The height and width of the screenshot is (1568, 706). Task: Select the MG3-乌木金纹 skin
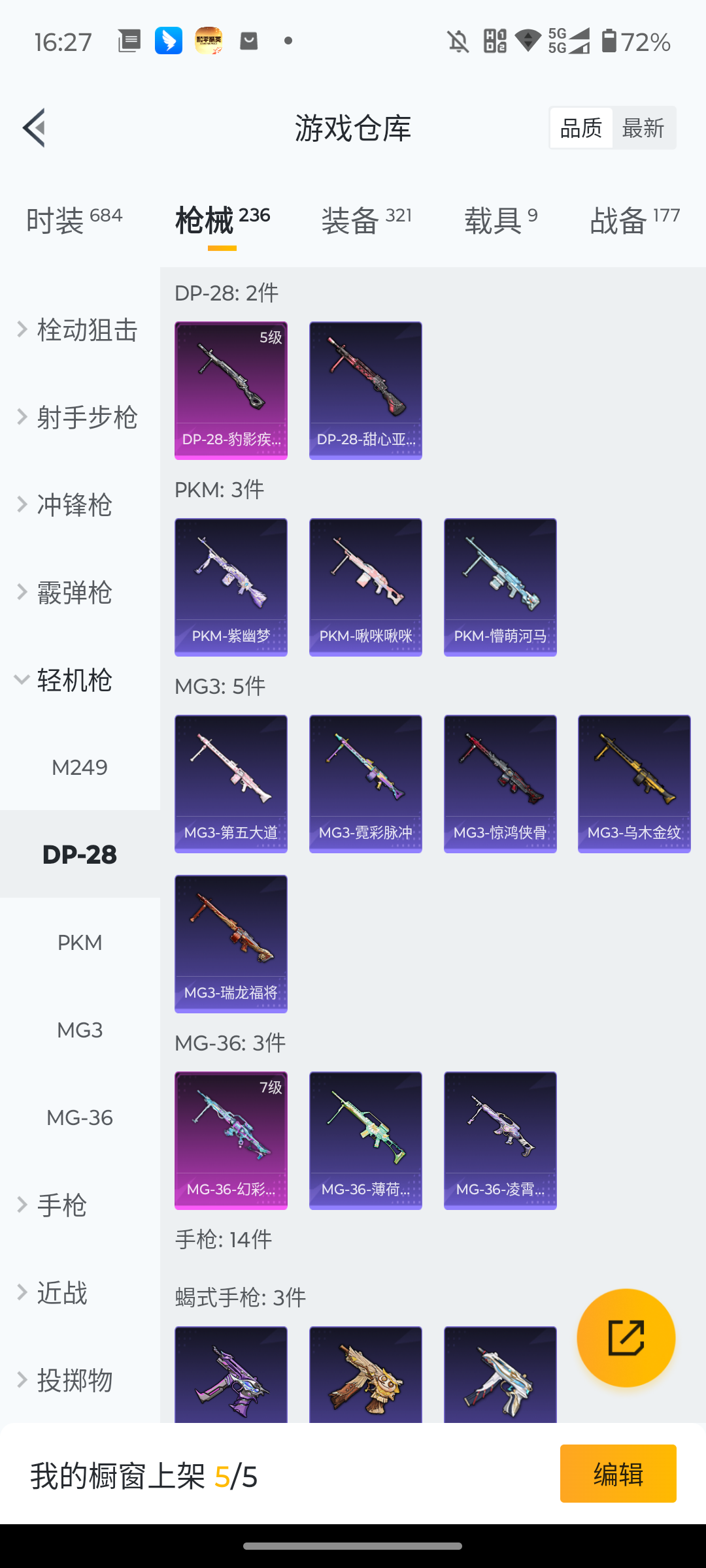[633, 784]
